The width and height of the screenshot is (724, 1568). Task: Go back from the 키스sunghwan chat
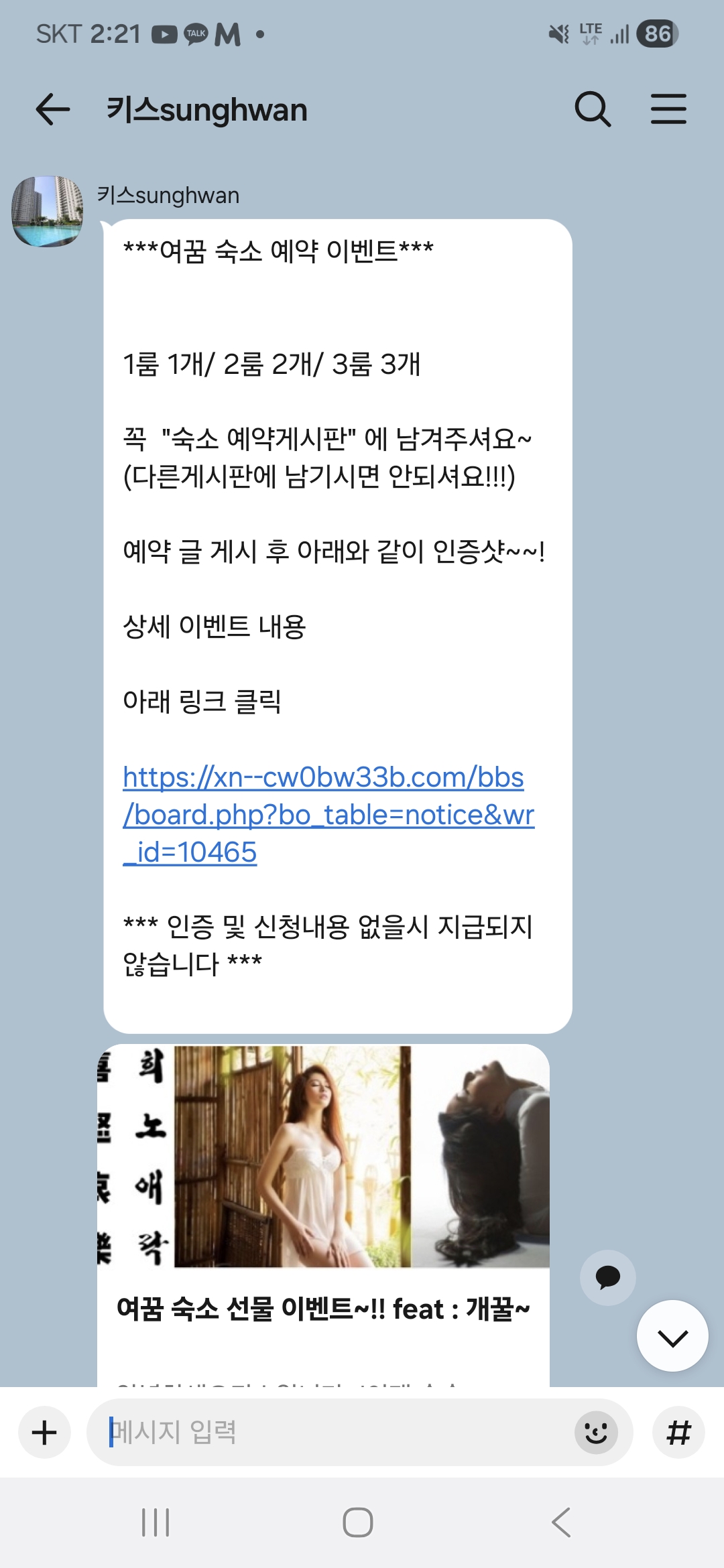(x=52, y=109)
